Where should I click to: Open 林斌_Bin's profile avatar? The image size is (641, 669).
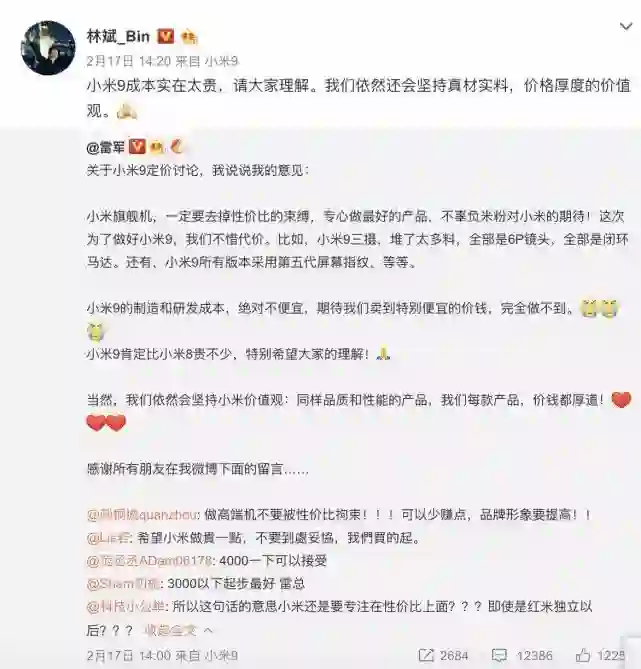[47, 47]
